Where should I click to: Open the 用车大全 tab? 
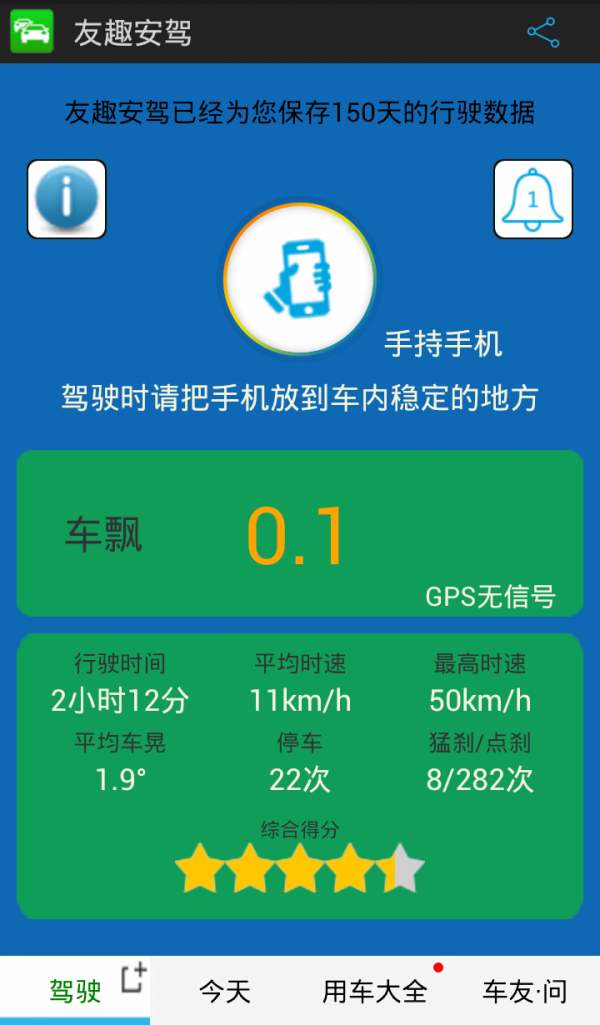[374, 991]
